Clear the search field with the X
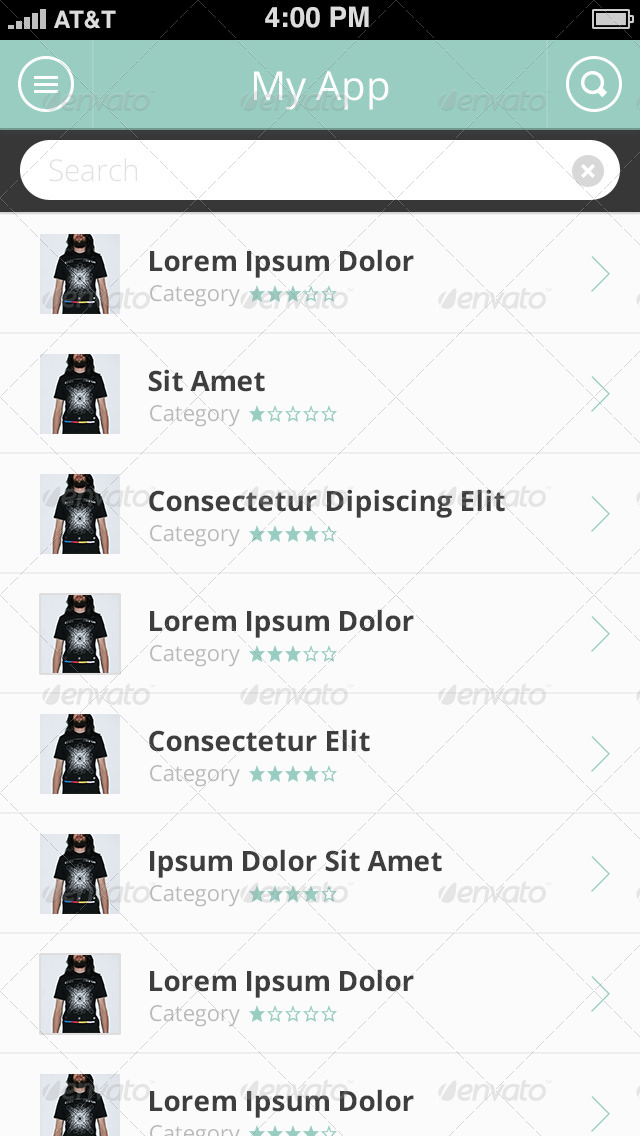Viewport: 640px width, 1136px height. click(x=588, y=171)
